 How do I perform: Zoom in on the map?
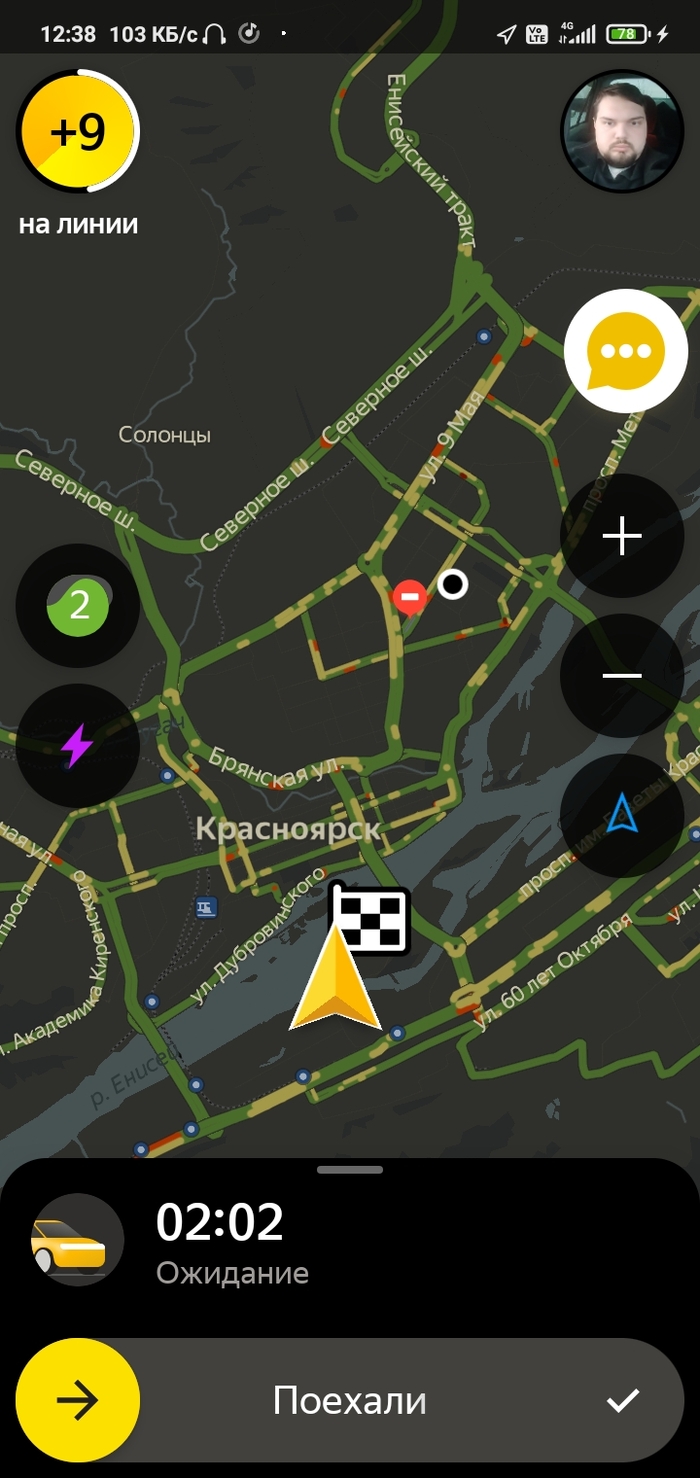pyautogui.click(x=622, y=537)
